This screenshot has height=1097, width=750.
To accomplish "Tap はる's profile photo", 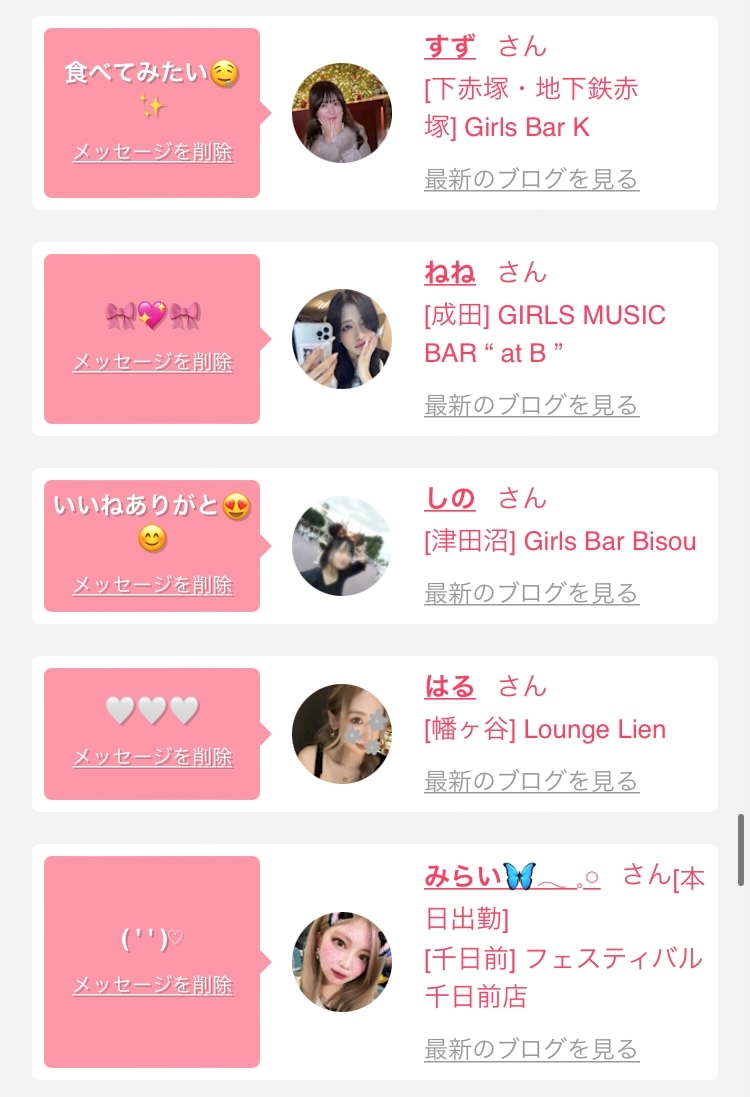I will (341, 733).
